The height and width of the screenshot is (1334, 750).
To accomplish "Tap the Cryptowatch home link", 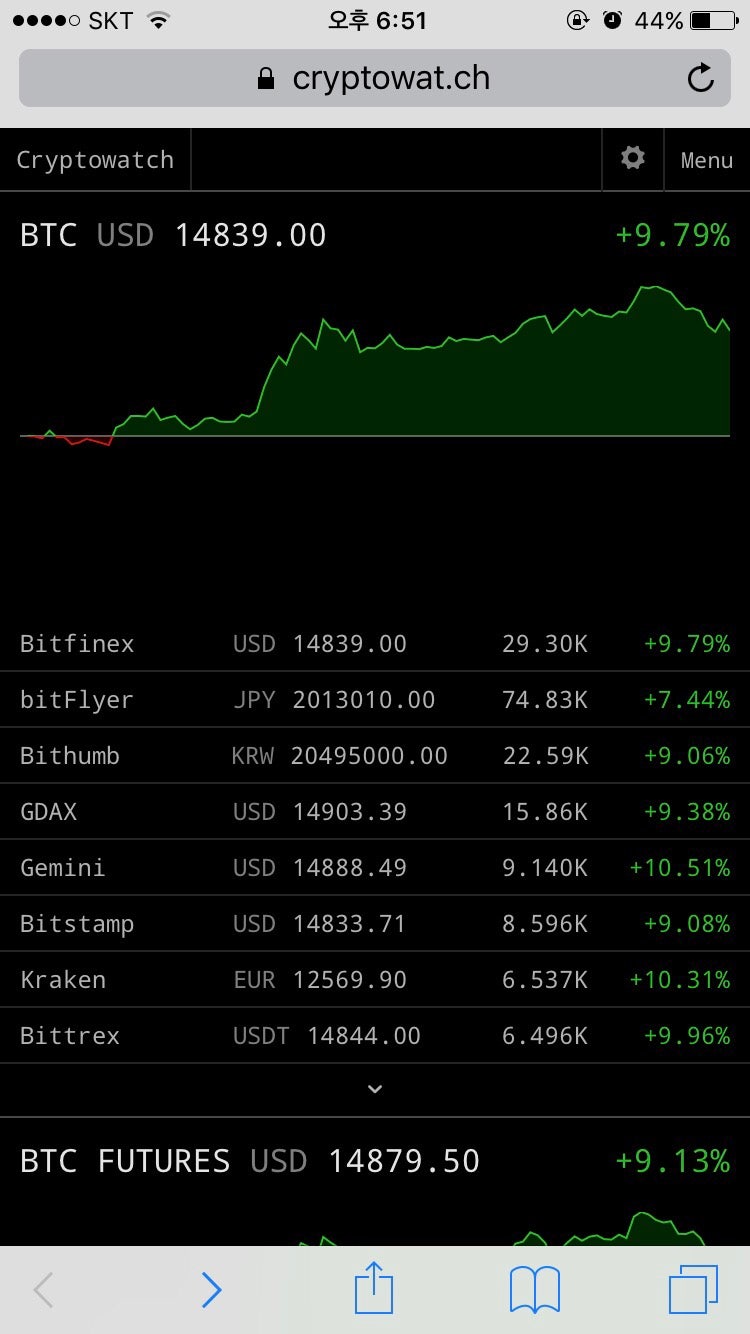I will (95, 160).
